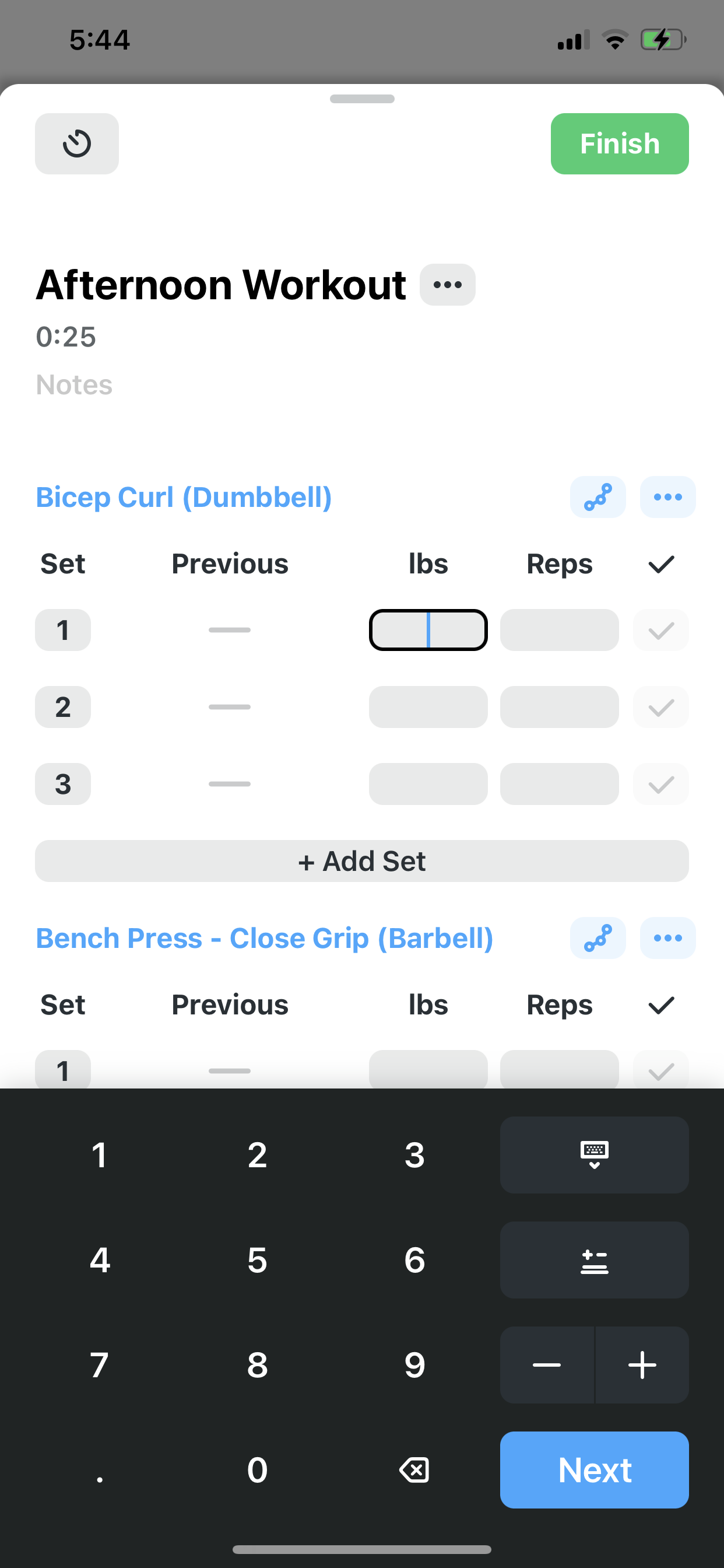Tap Next on the keypad
724x1568 pixels.
click(x=595, y=1470)
